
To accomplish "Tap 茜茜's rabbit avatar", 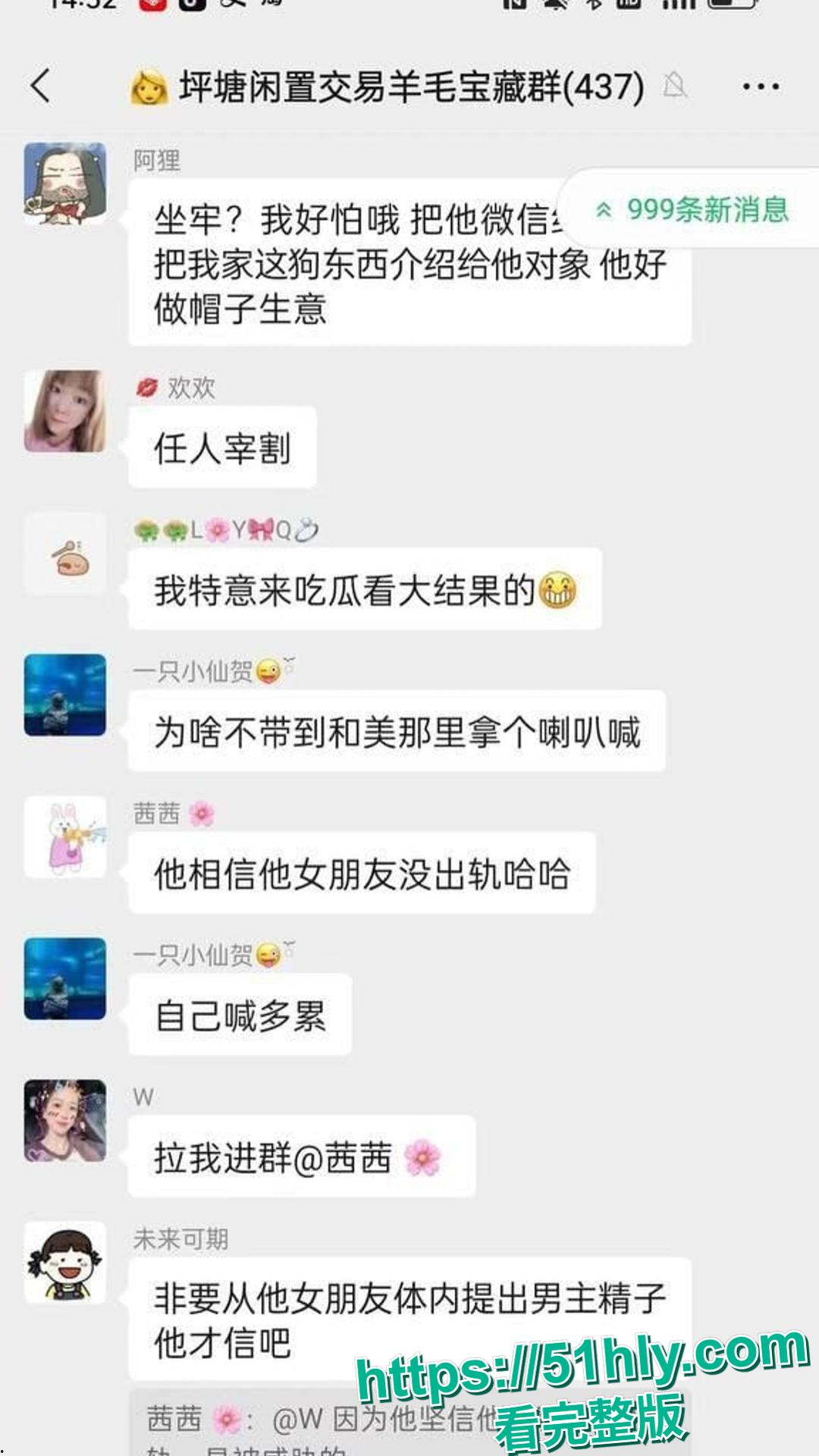I will pos(64,838).
